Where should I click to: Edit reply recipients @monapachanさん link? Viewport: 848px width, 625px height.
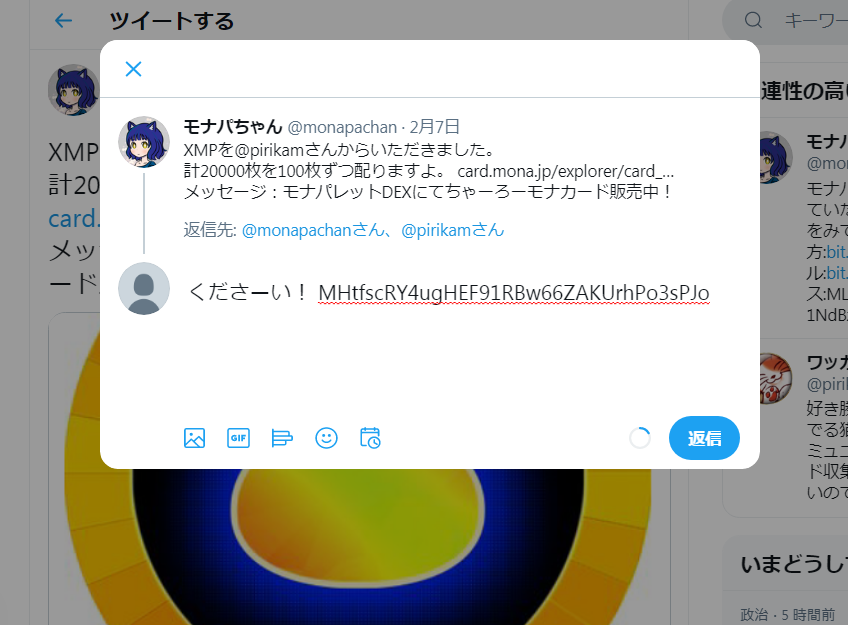click(x=312, y=230)
